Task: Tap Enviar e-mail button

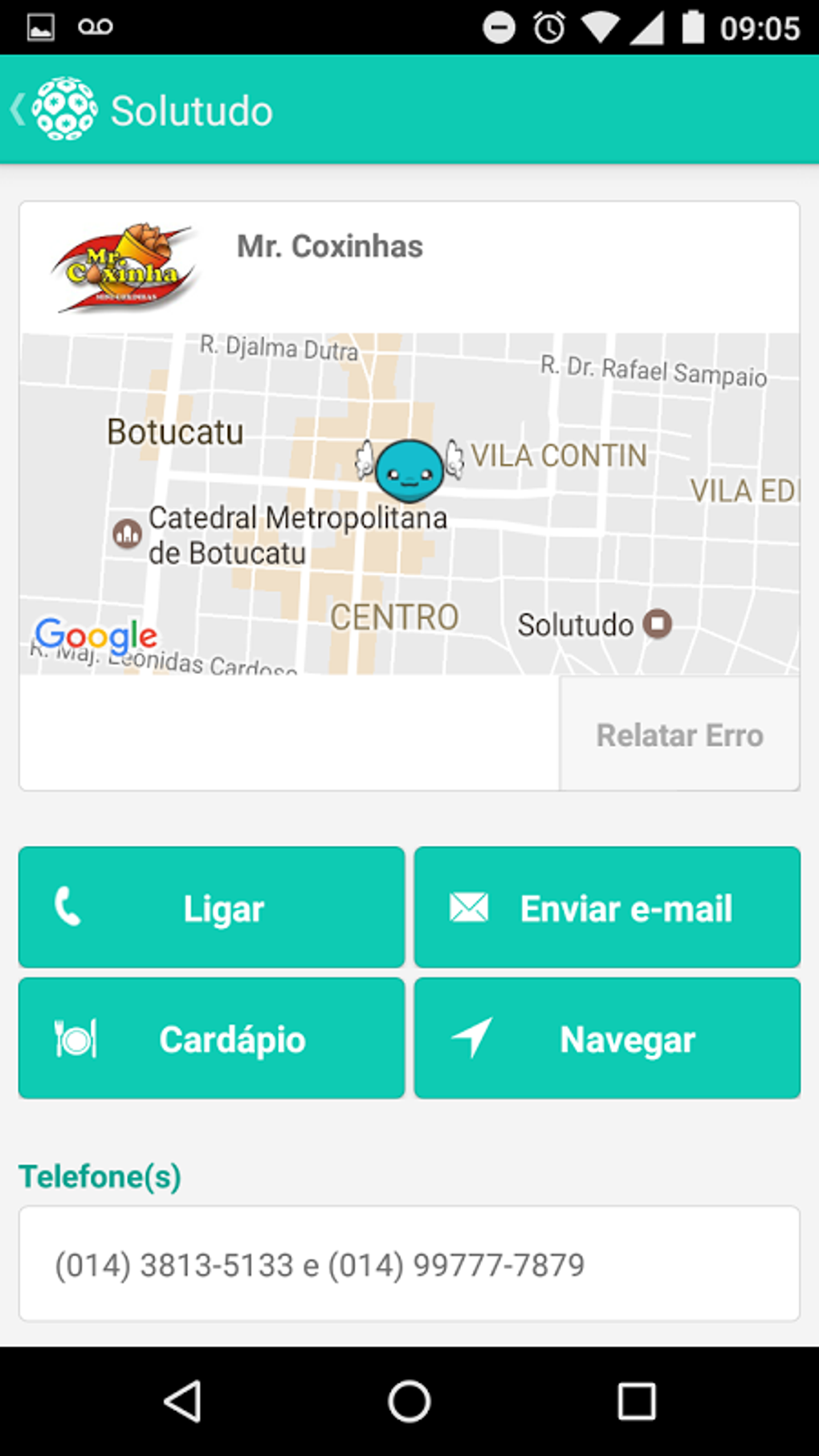Action: [x=607, y=907]
